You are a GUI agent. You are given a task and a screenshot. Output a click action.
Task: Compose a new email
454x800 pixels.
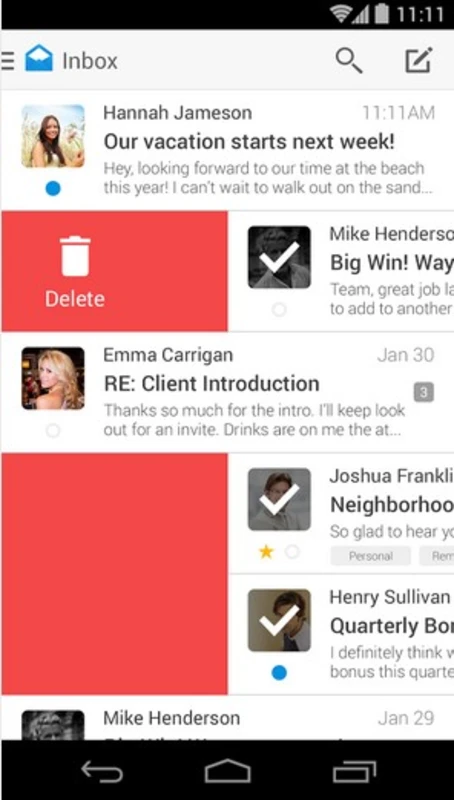coord(419,60)
